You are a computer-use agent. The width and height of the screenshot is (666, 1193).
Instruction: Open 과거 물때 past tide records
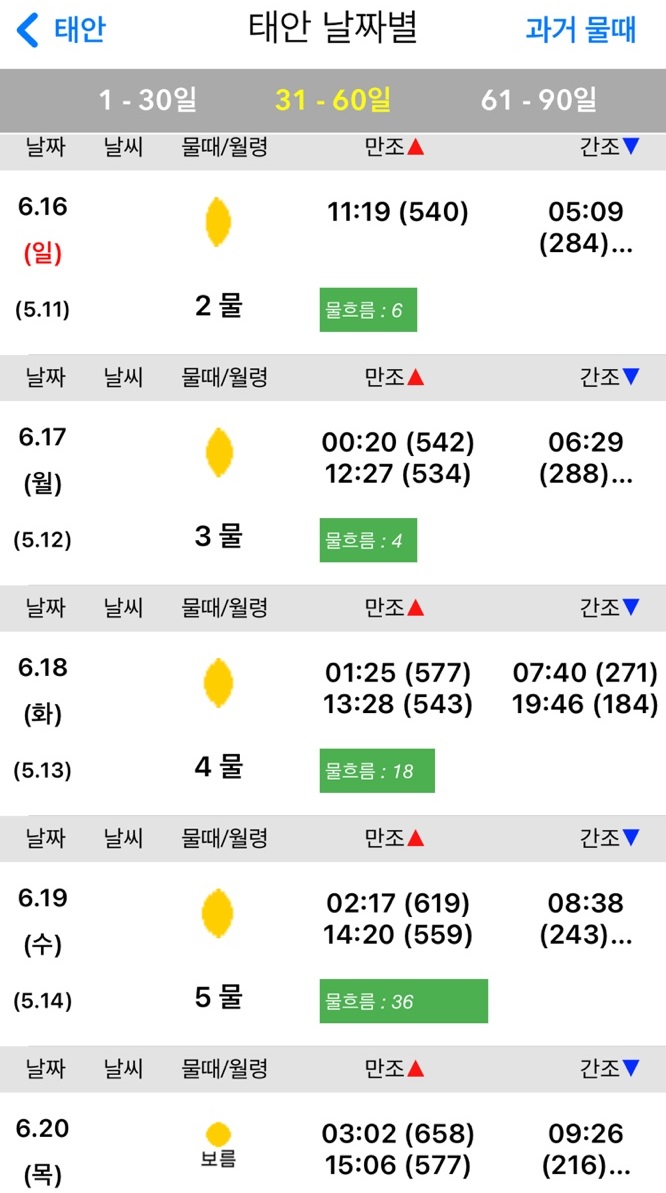pyautogui.click(x=581, y=30)
